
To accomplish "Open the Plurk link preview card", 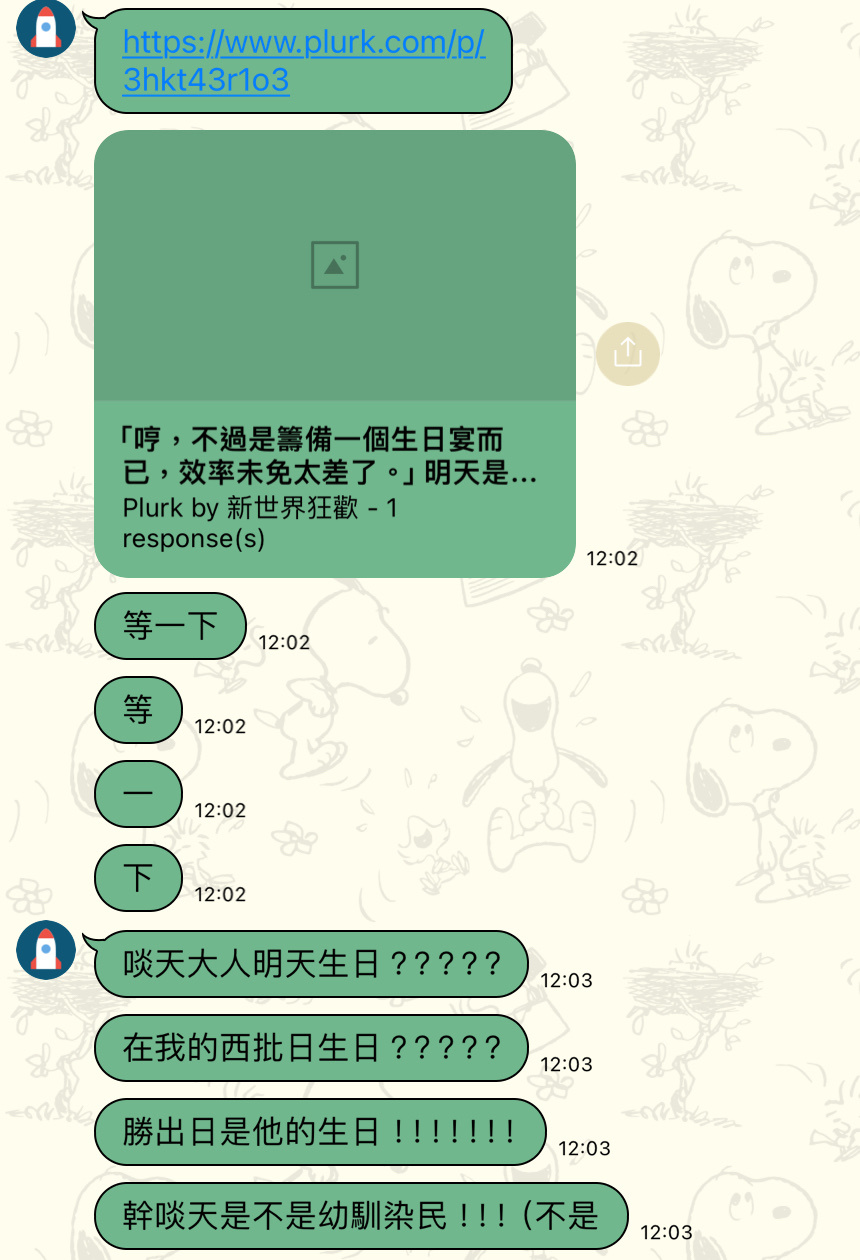I will coord(334,353).
